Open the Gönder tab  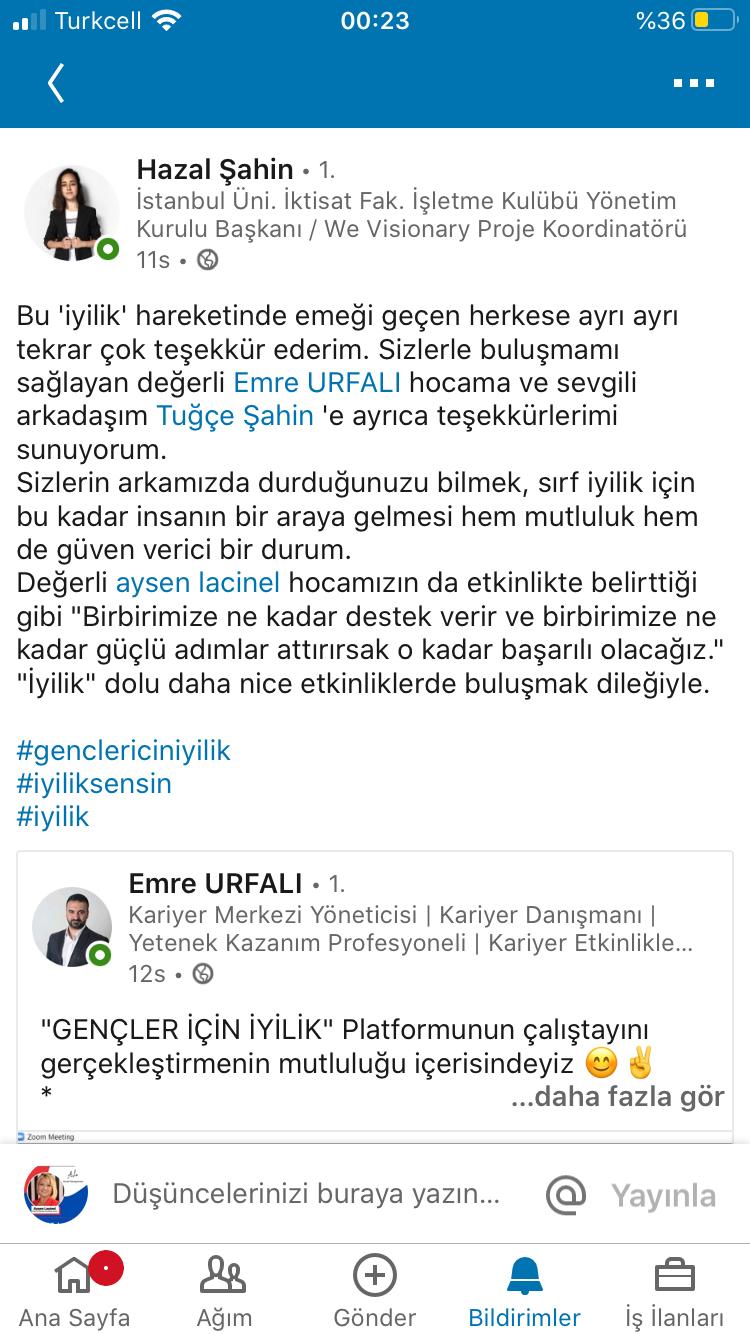[x=375, y=1291]
